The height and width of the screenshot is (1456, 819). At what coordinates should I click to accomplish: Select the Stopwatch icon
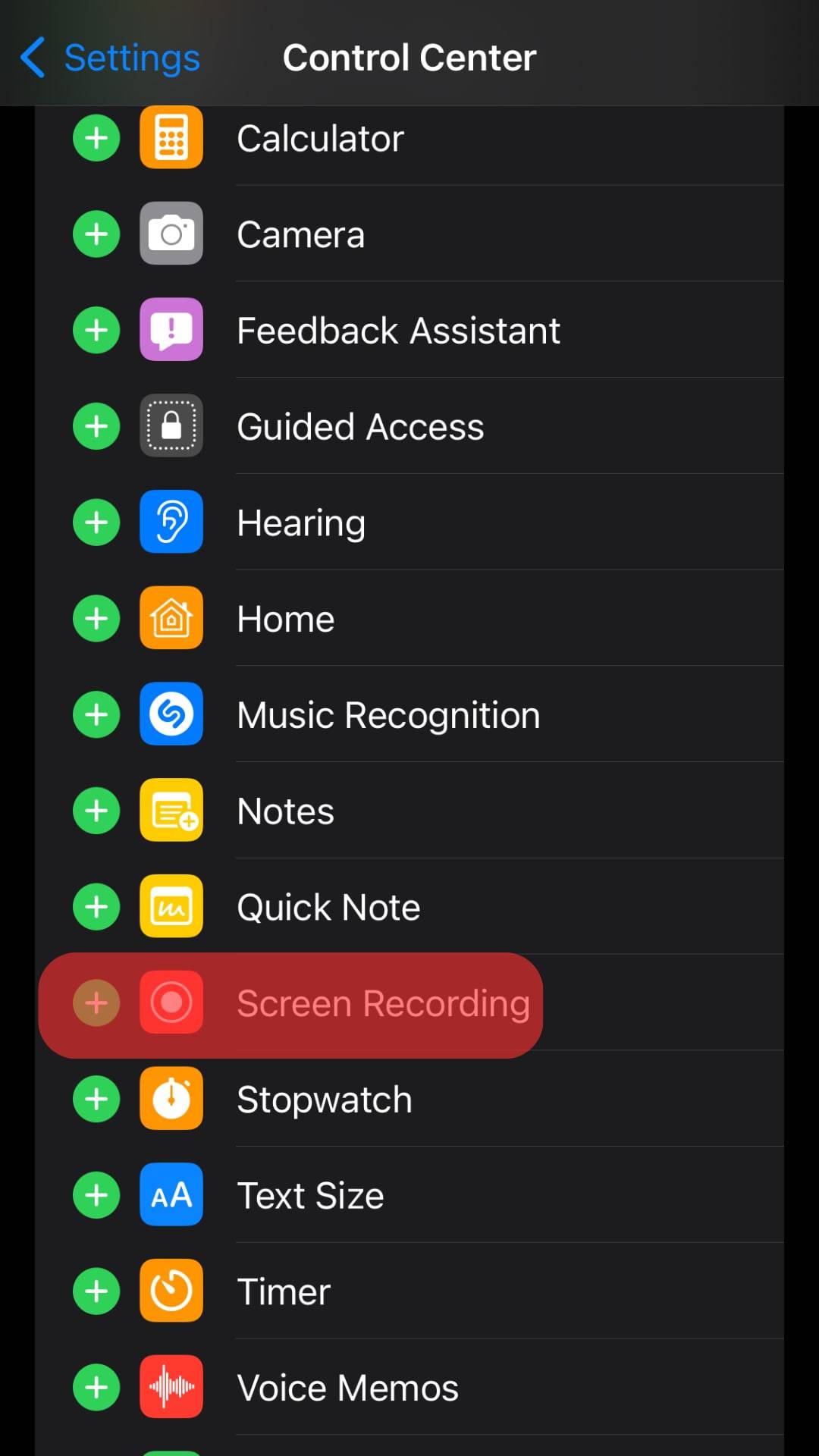[x=171, y=1099]
